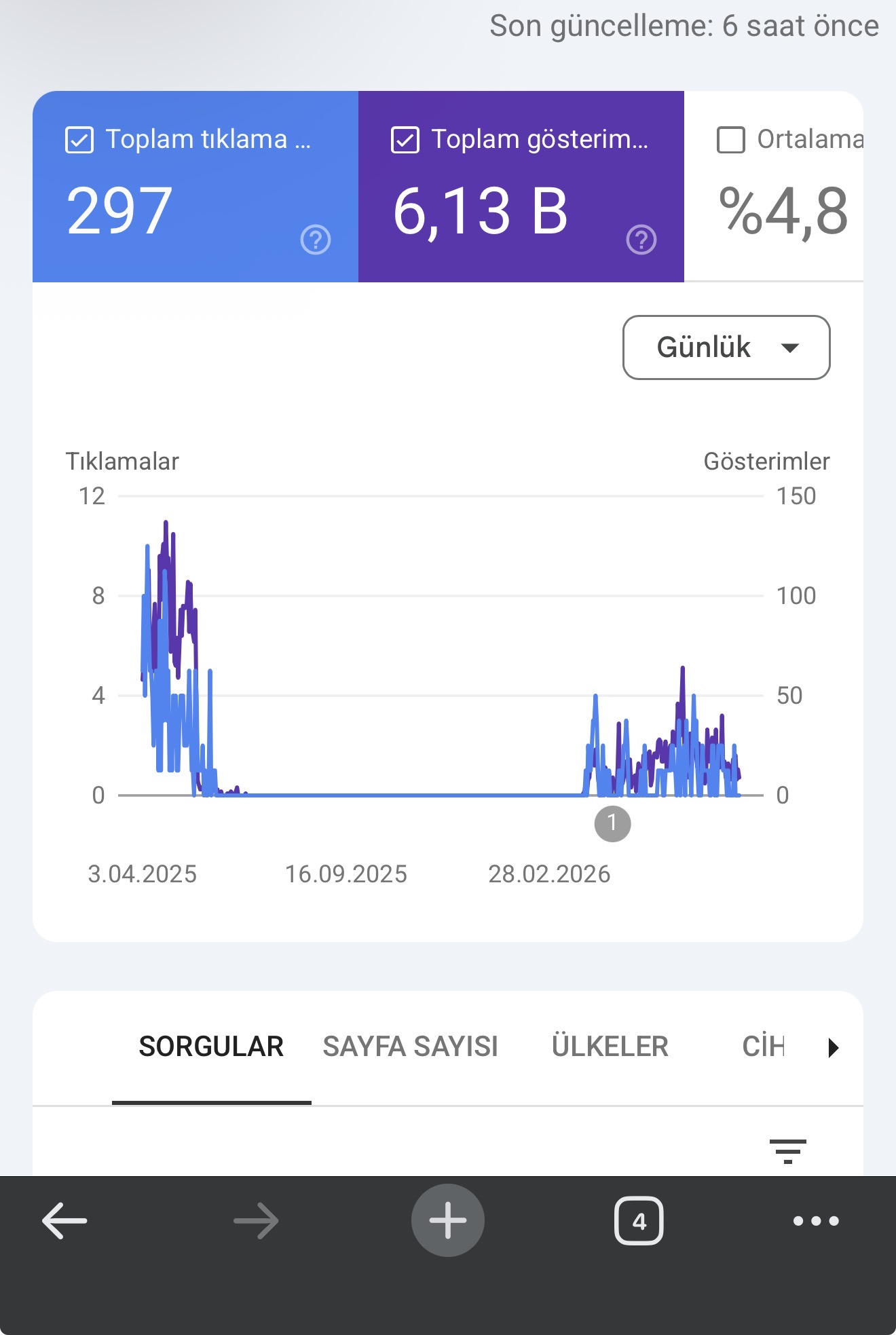Open the browser three-dot menu
896x1335 pixels.
(816, 1220)
